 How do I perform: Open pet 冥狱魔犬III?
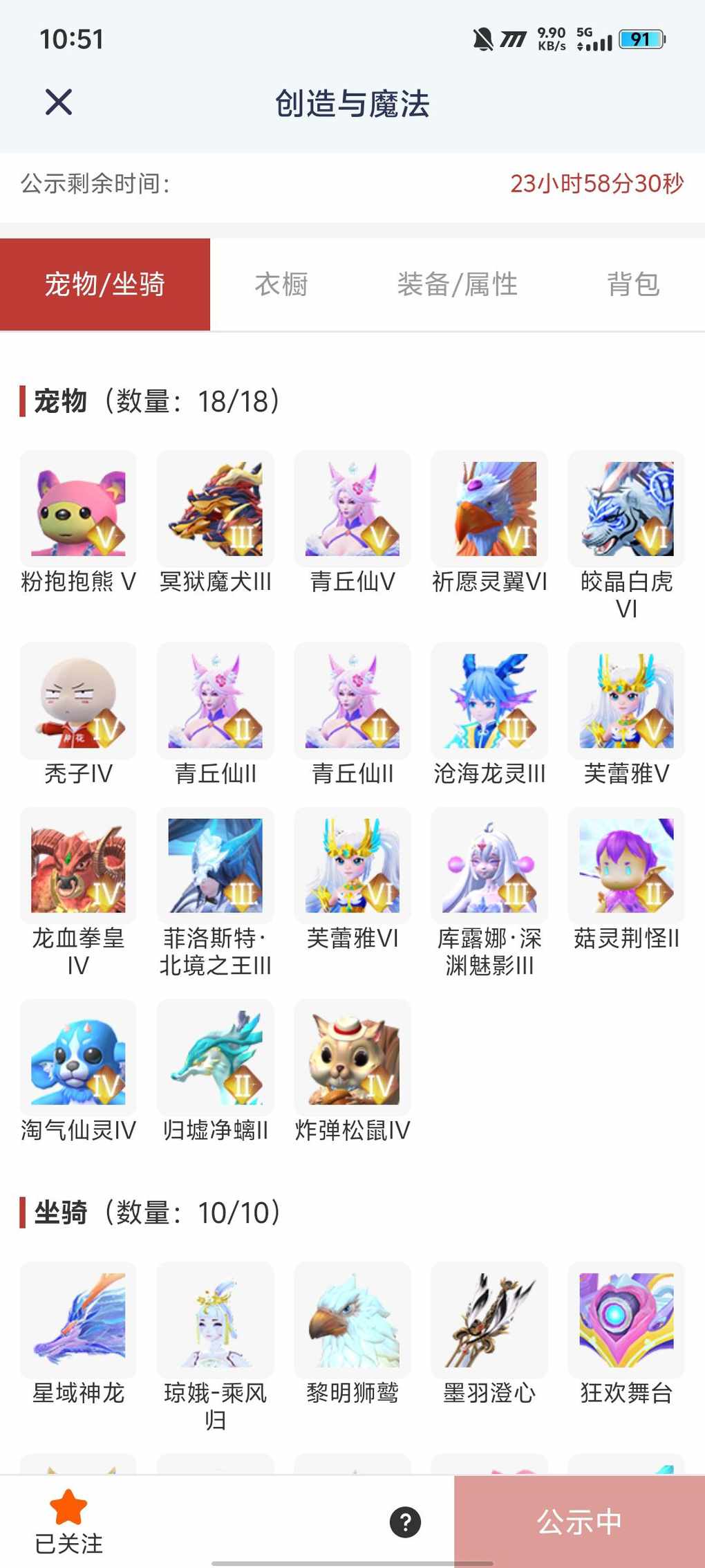pos(215,509)
